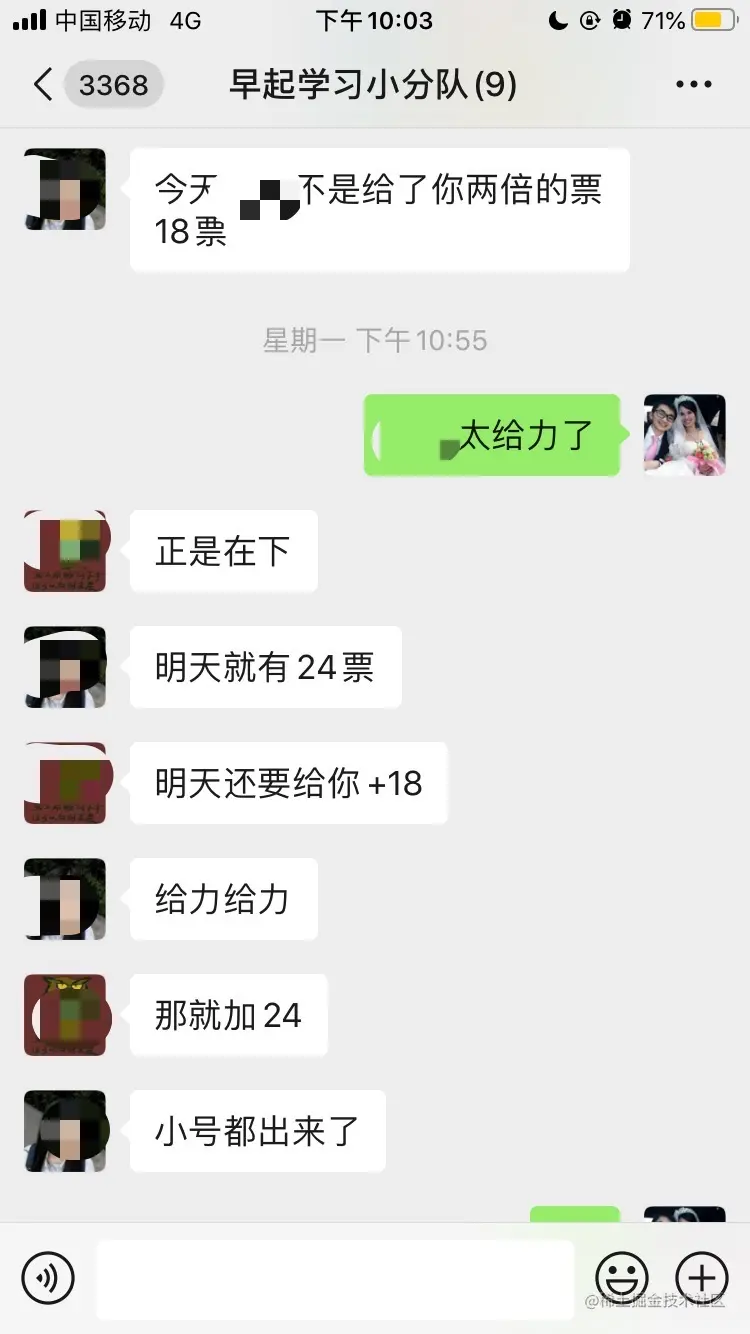Viewport: 750px width, 1334px height.
Task: View sender avatar of "明天还要给你 +18"
Action: 65,783
